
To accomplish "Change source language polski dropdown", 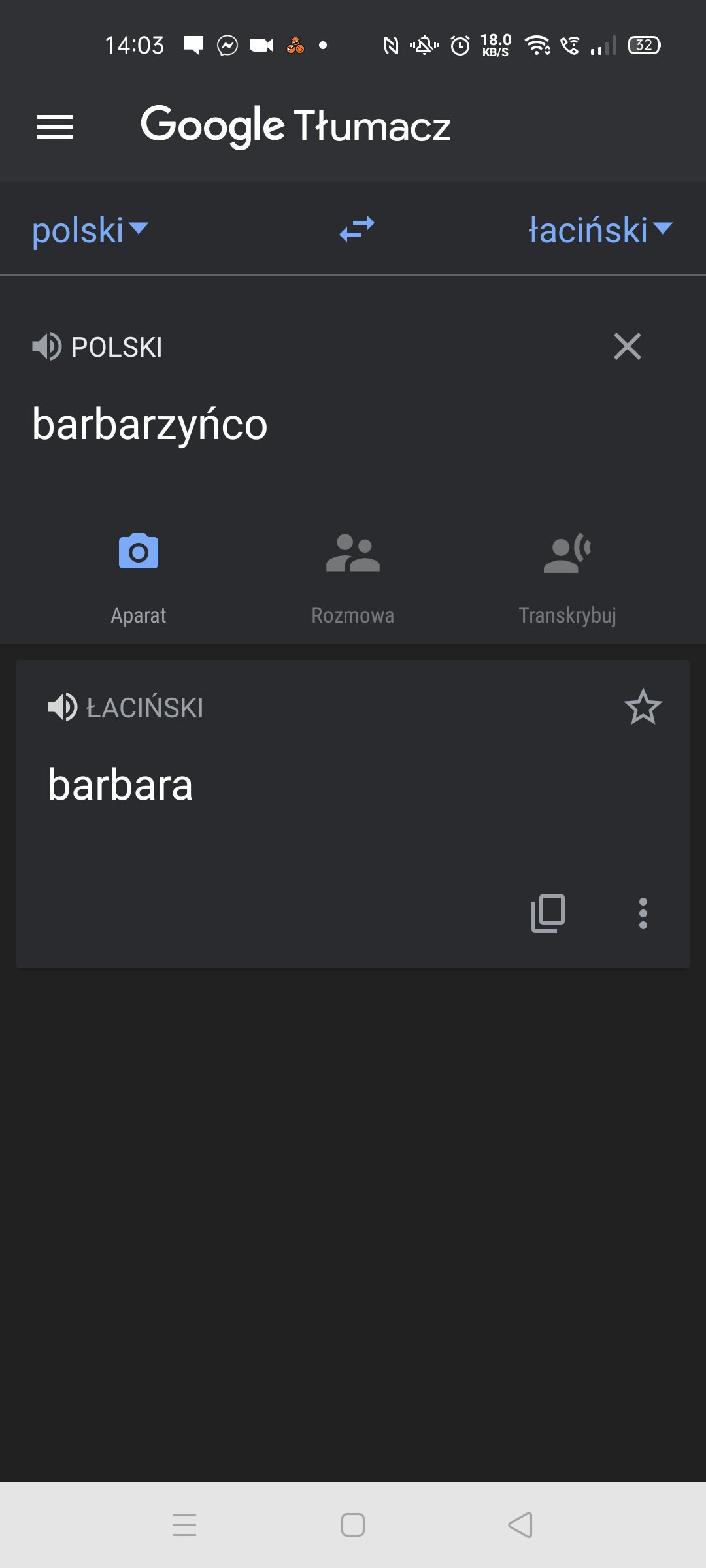I will click(x=90, y=230).
